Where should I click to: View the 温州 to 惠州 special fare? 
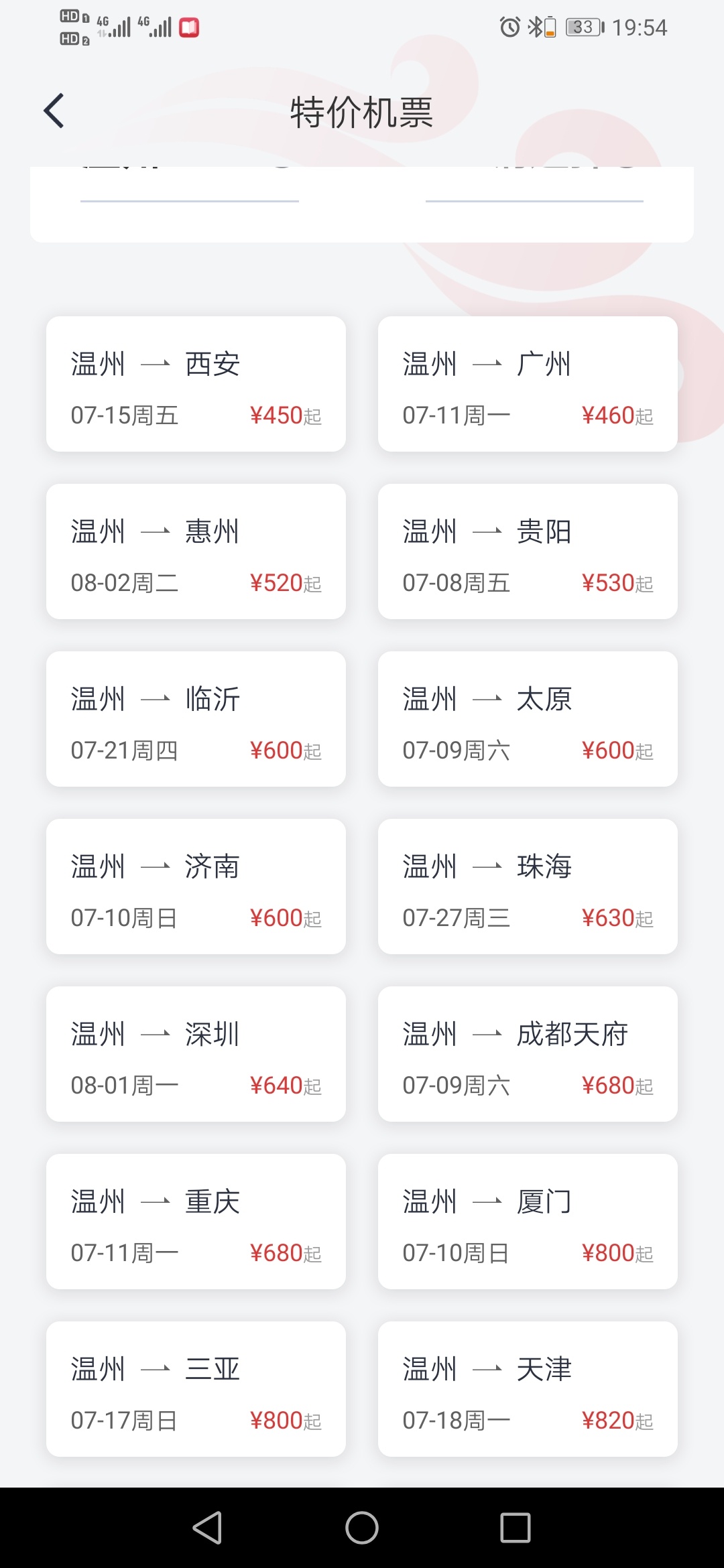coord(196,551)
